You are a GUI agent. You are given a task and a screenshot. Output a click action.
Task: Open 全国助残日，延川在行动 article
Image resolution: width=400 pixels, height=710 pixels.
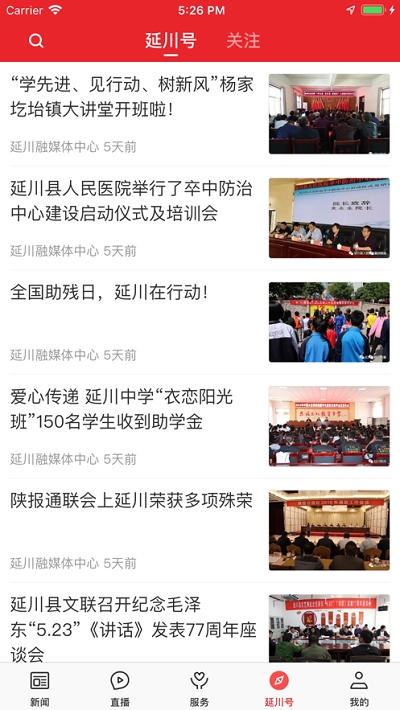click(x=200, y=322)
